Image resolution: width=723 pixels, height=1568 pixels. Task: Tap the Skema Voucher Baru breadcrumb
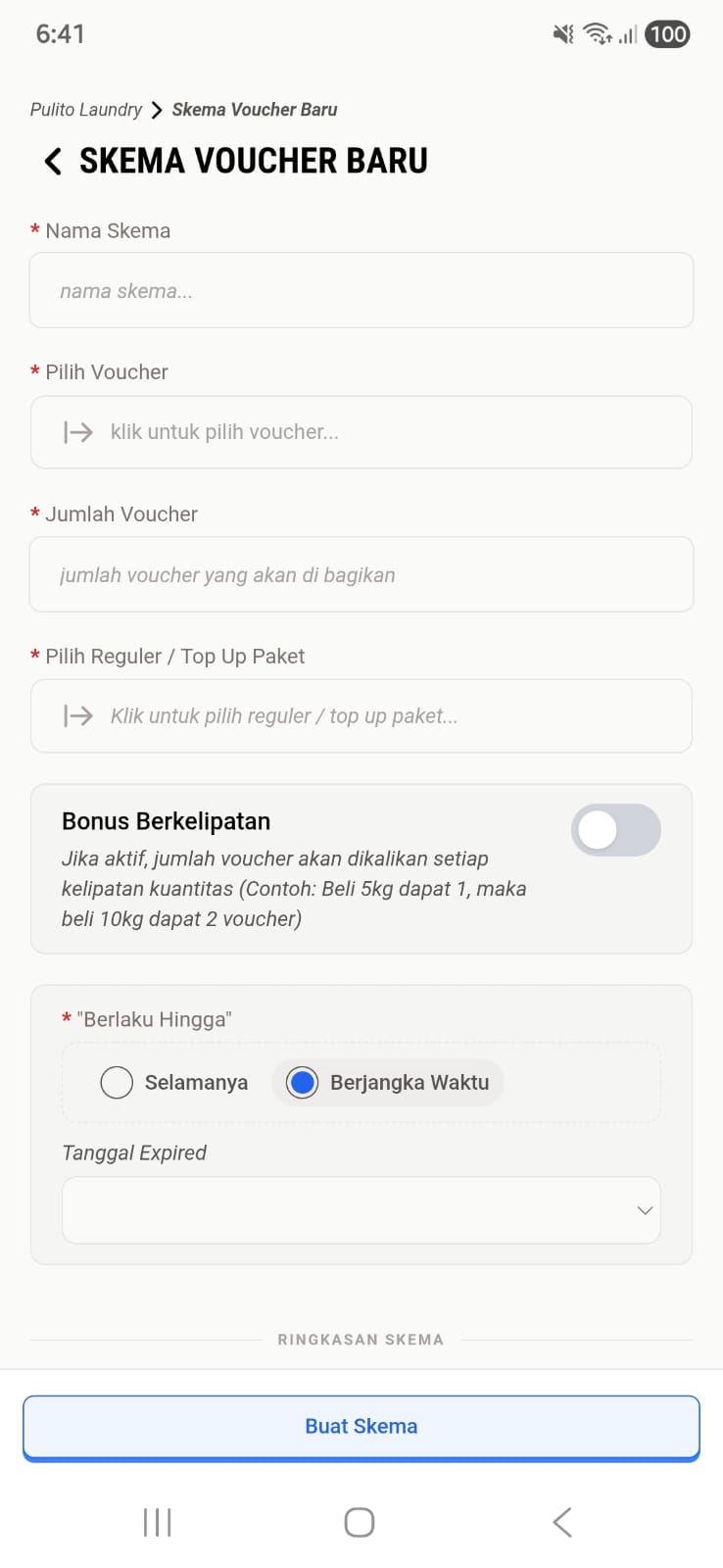(254, 109)
